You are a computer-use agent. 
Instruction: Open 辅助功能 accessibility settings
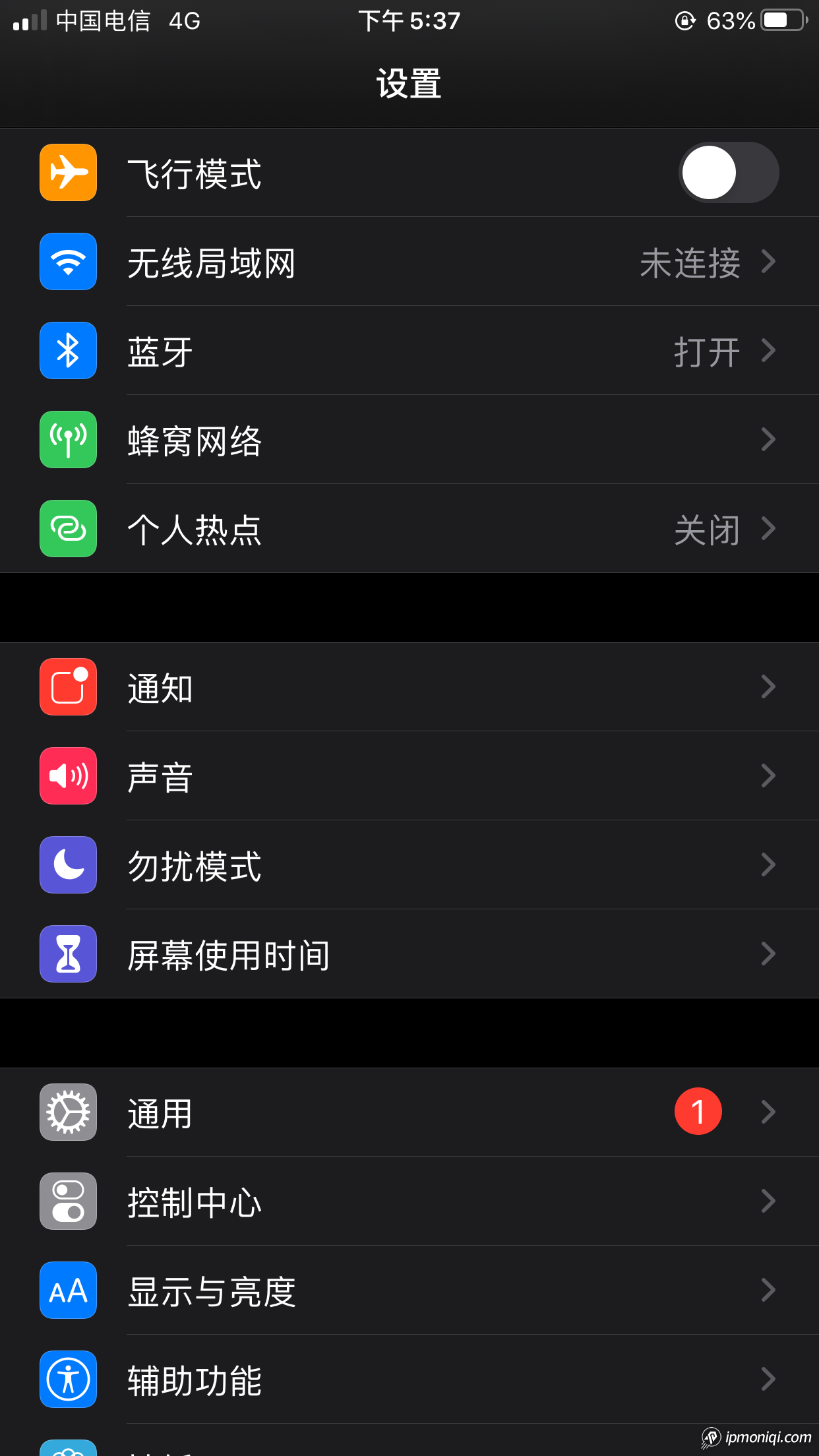409,1380
